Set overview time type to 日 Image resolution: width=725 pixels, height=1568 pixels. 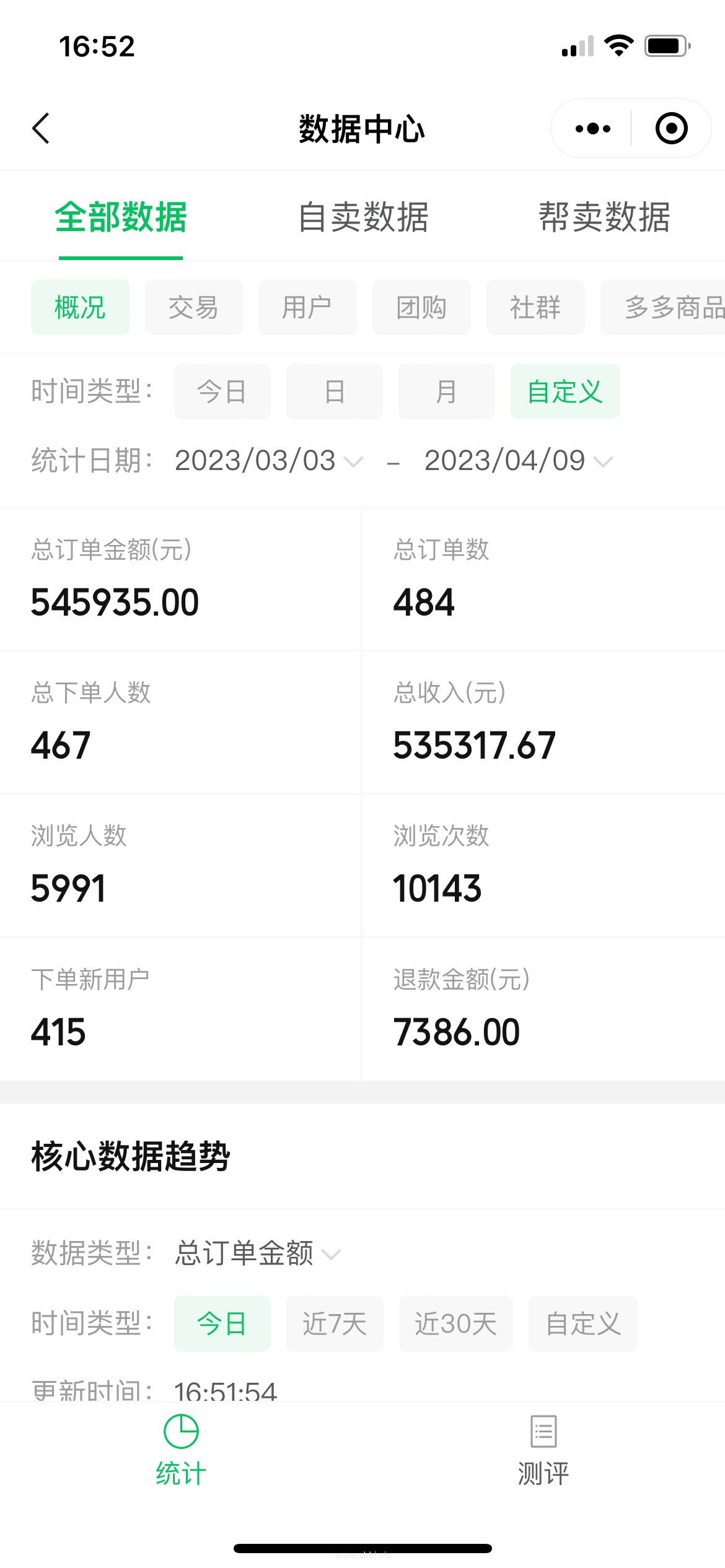click(x=335, y=391)
